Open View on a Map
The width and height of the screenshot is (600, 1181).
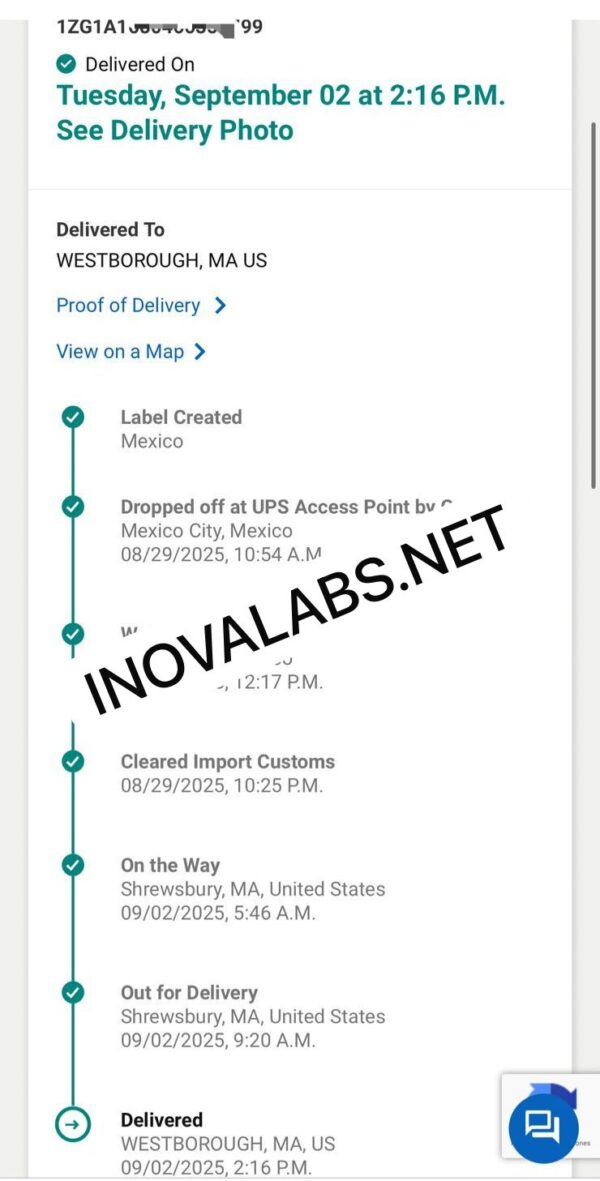131,352
